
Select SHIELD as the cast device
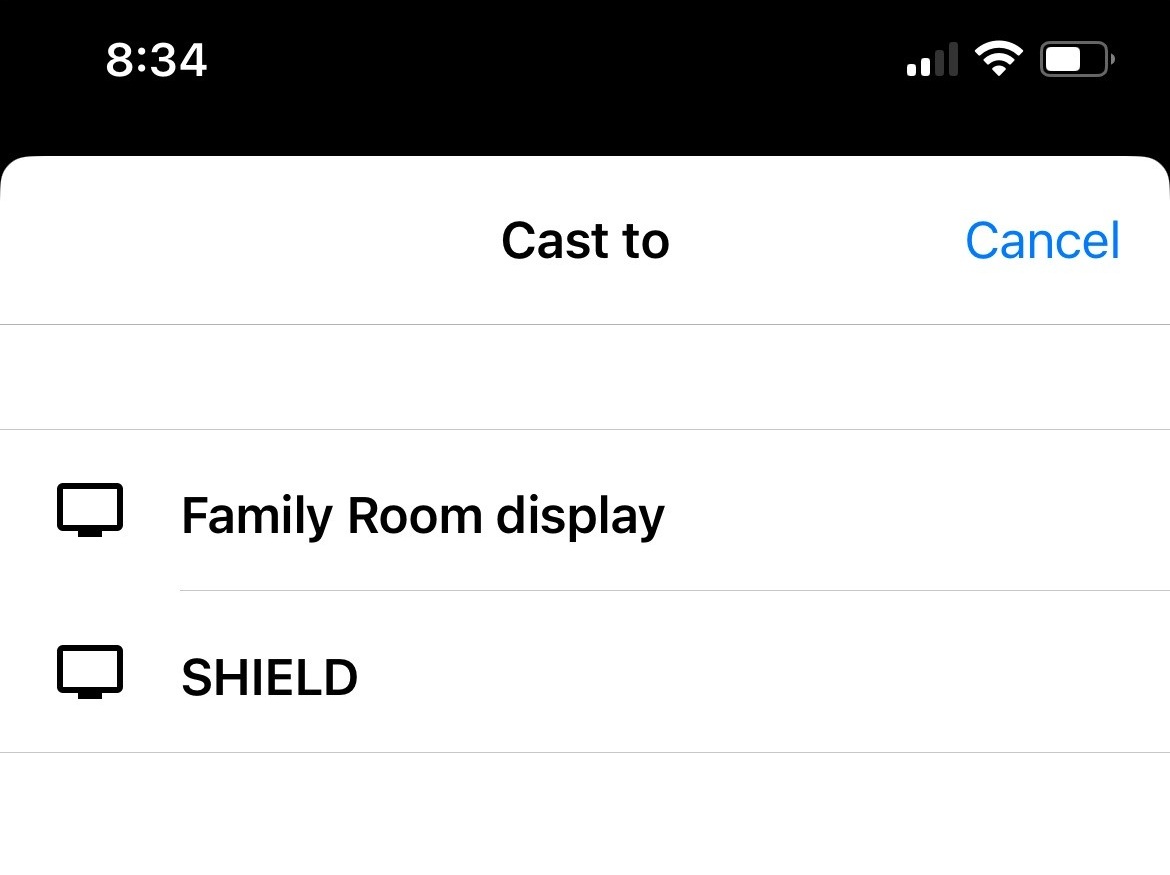coord(270,677)
